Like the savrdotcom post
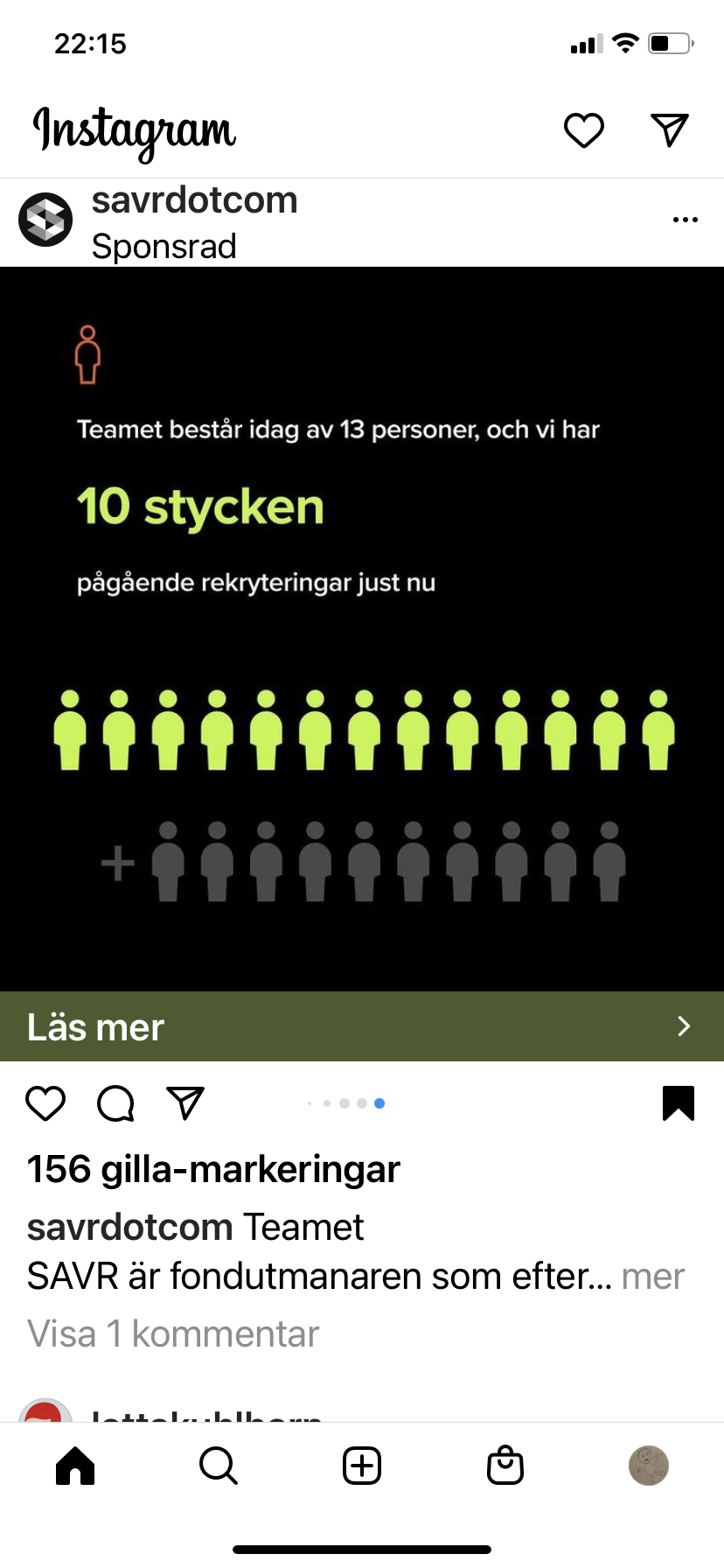The width and height of the screenshot is (724, 1568). (45, 1103)
